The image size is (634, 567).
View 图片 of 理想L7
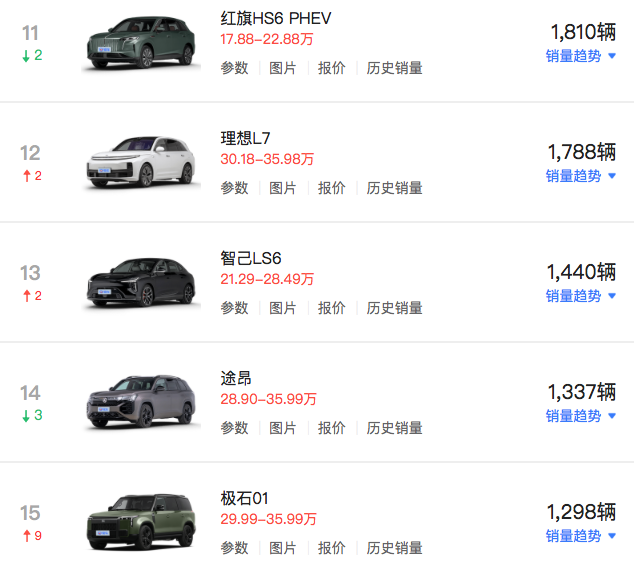coord(283,188)
